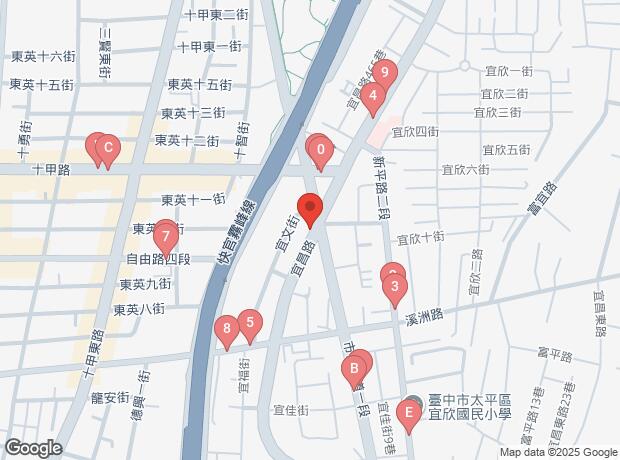The height and width of the screenshot is (460, 620).
Task: Select marker 7 near 自由路四段
Action: coord(166,237)
